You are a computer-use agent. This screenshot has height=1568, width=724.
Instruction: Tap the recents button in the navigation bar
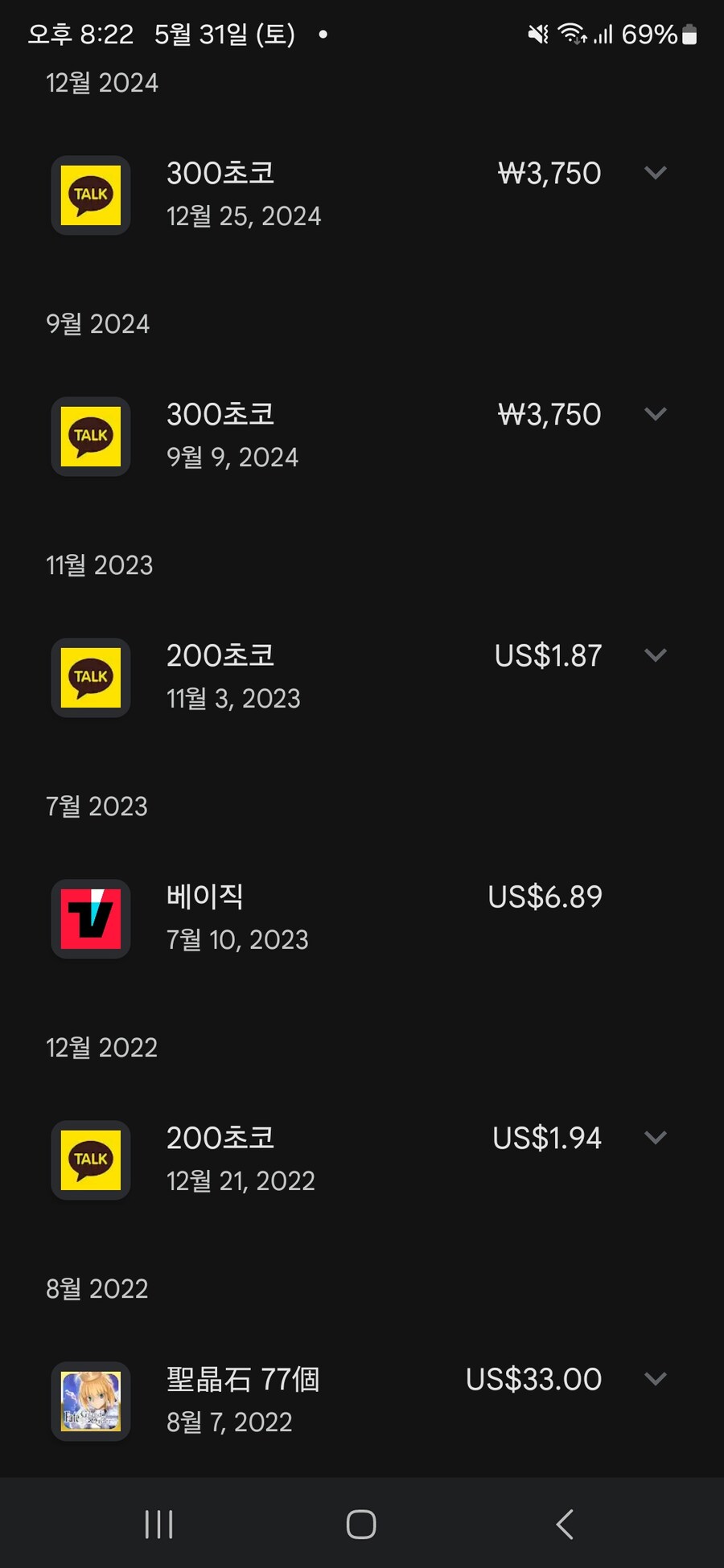[159, 1522]
